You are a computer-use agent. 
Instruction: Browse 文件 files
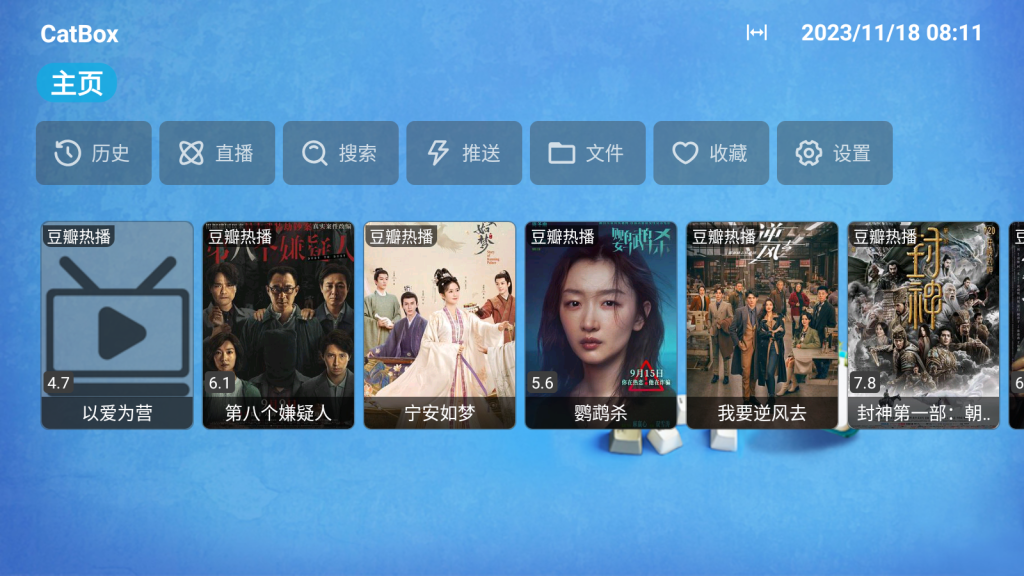coord(588,153)
